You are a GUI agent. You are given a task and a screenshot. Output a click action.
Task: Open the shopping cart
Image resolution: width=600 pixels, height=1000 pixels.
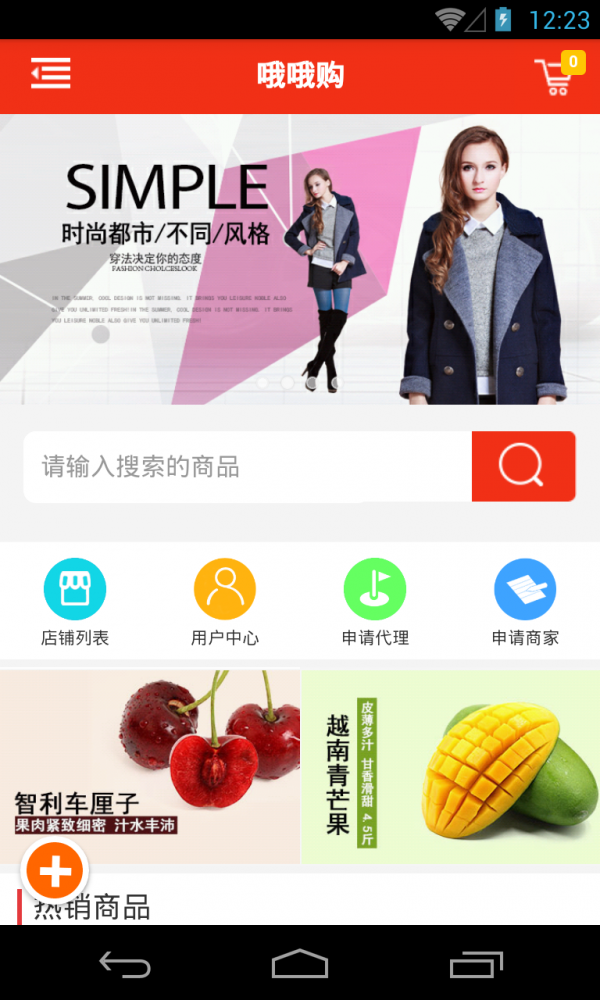[x=555, y=76]
